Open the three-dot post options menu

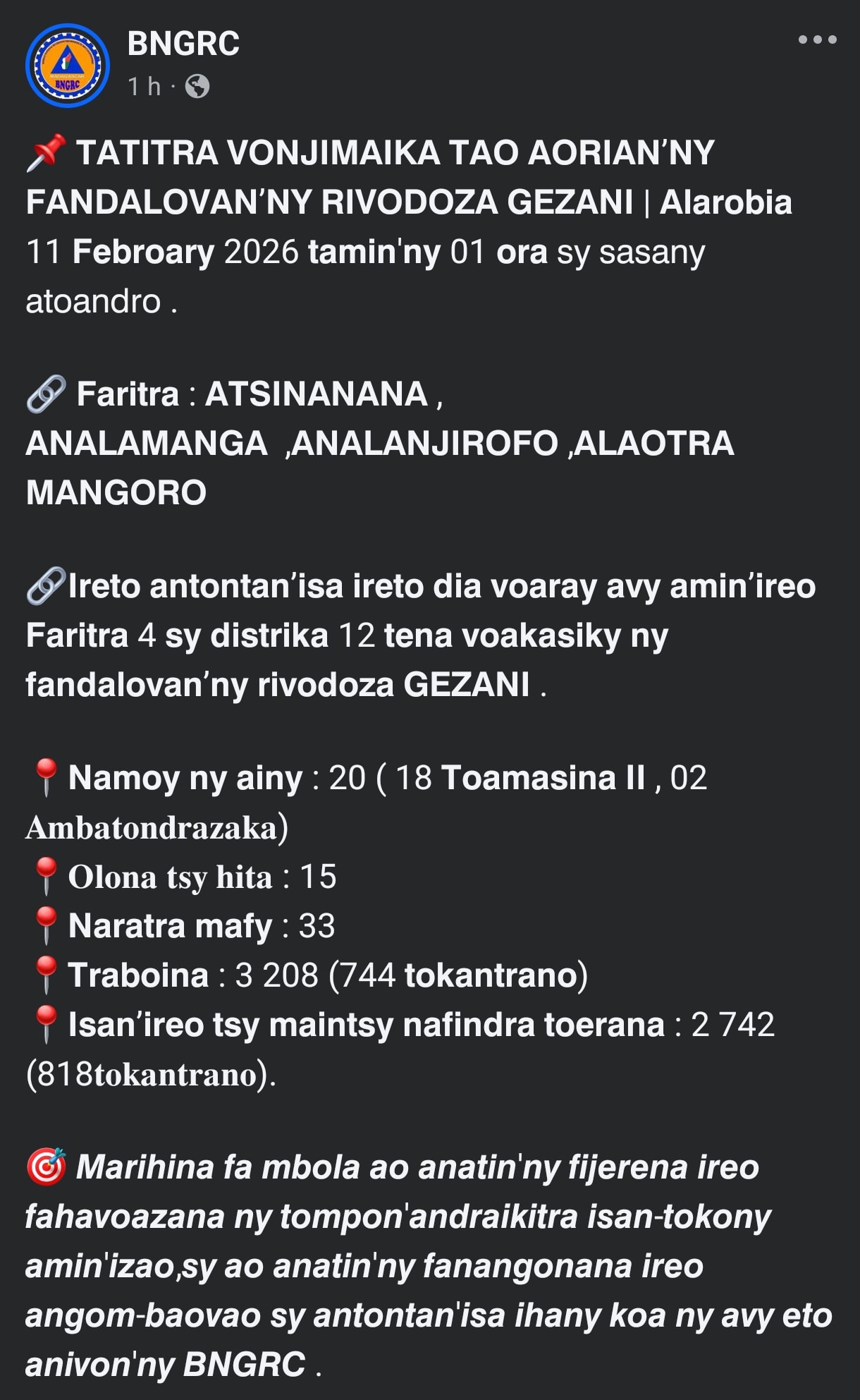(817, 40)
